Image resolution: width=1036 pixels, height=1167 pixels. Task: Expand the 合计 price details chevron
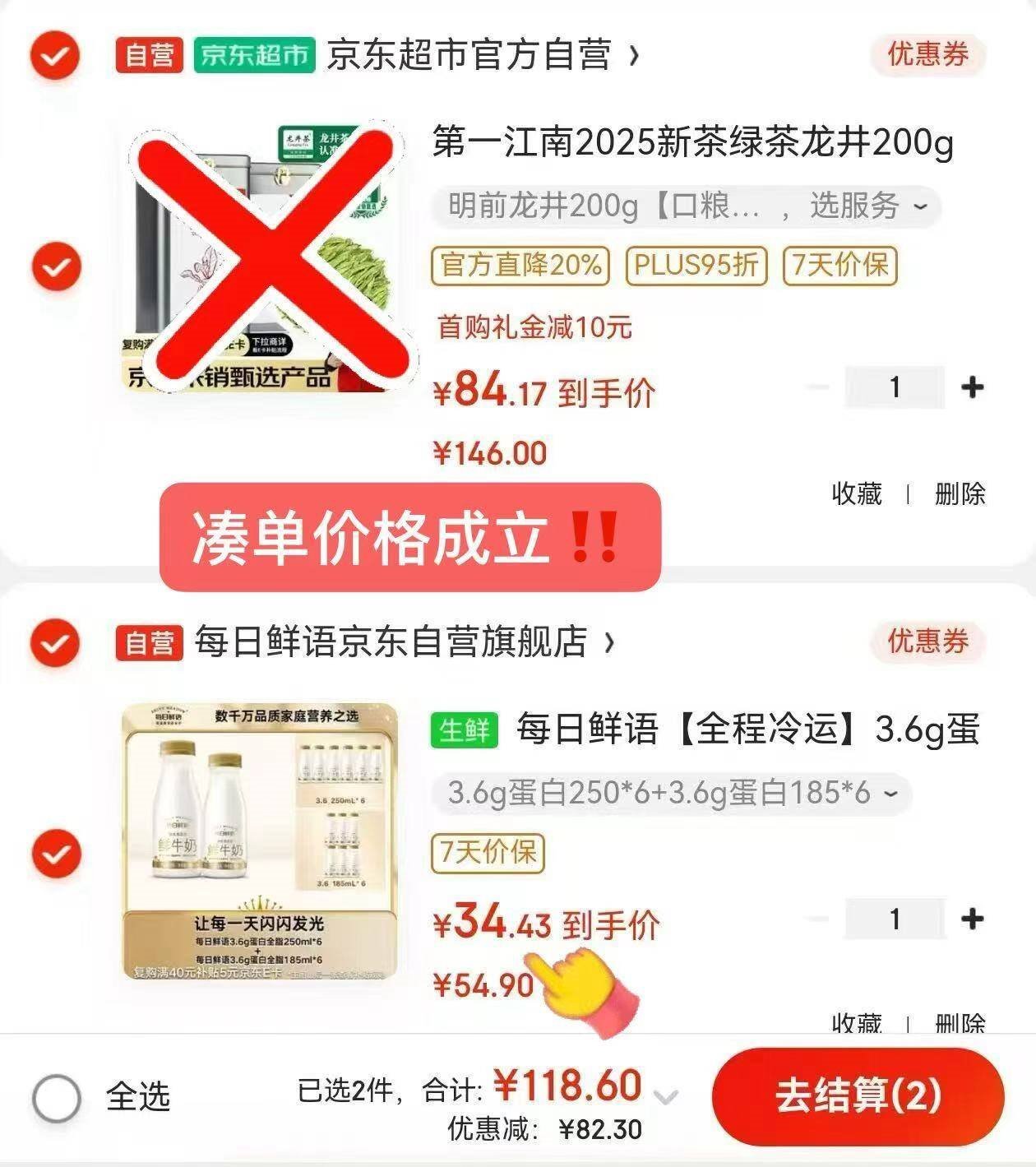(x=665, y=1096)
